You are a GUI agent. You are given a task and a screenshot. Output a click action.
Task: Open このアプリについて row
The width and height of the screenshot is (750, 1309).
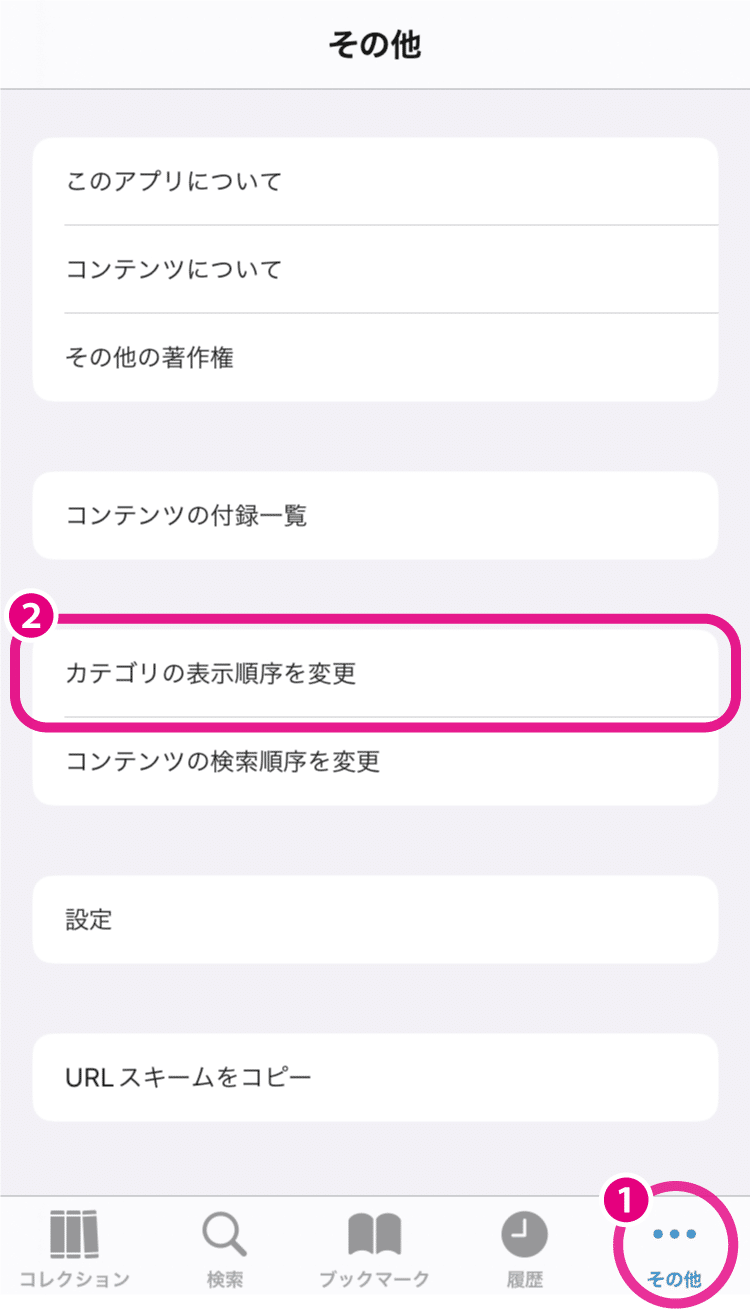click(375, 181)
